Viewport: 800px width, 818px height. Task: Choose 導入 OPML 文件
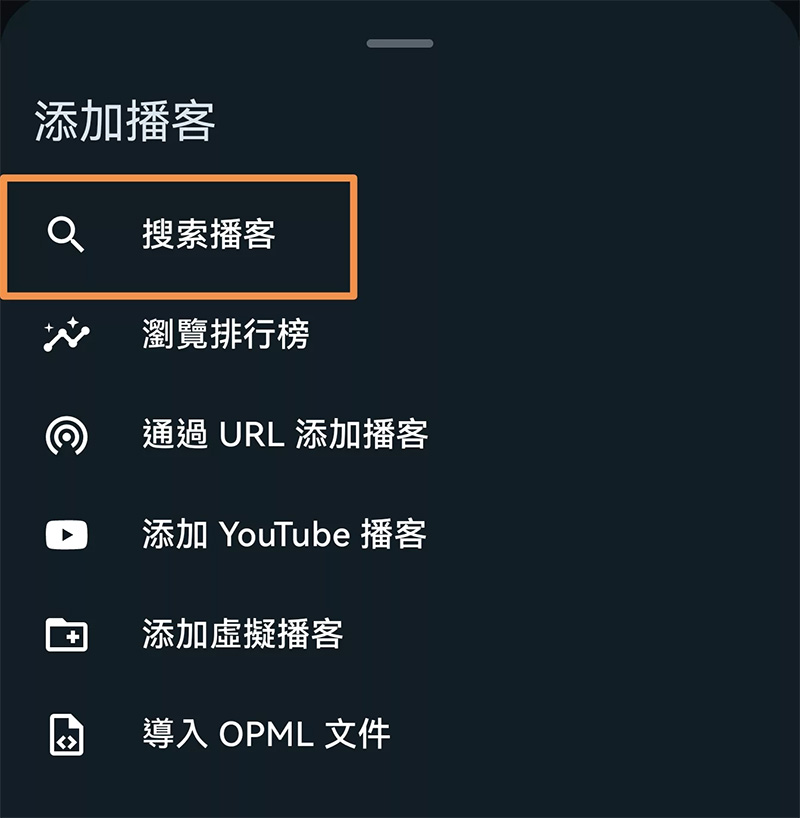click(266, 735)
